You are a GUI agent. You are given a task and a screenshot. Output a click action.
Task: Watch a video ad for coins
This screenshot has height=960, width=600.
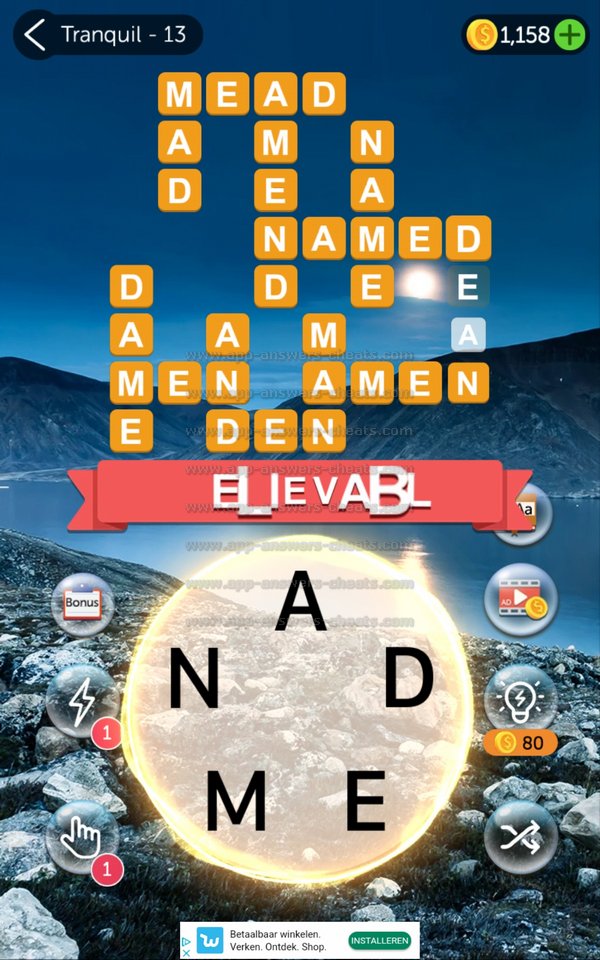click(x=520, y=600)
